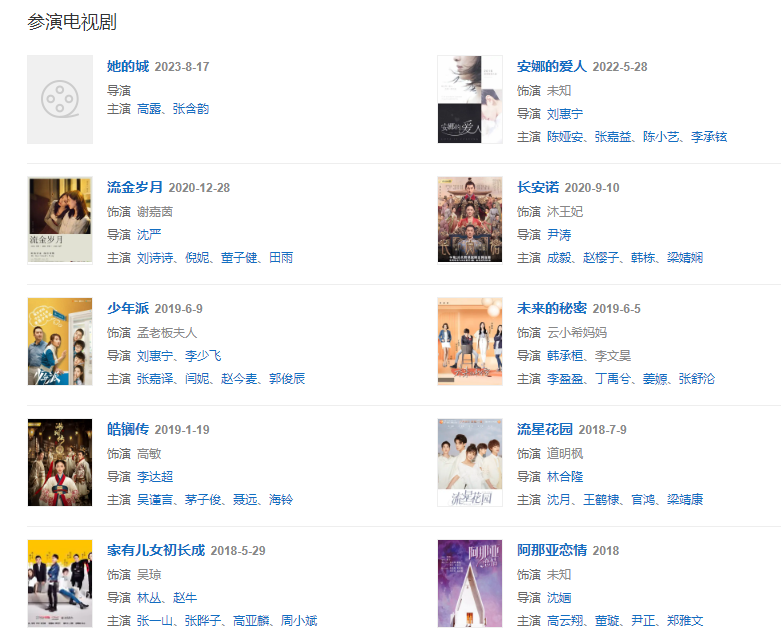Viewport: 781px width, 643px height.
Task: Select actress 张含韵 in 她的城
Action: 191,109
